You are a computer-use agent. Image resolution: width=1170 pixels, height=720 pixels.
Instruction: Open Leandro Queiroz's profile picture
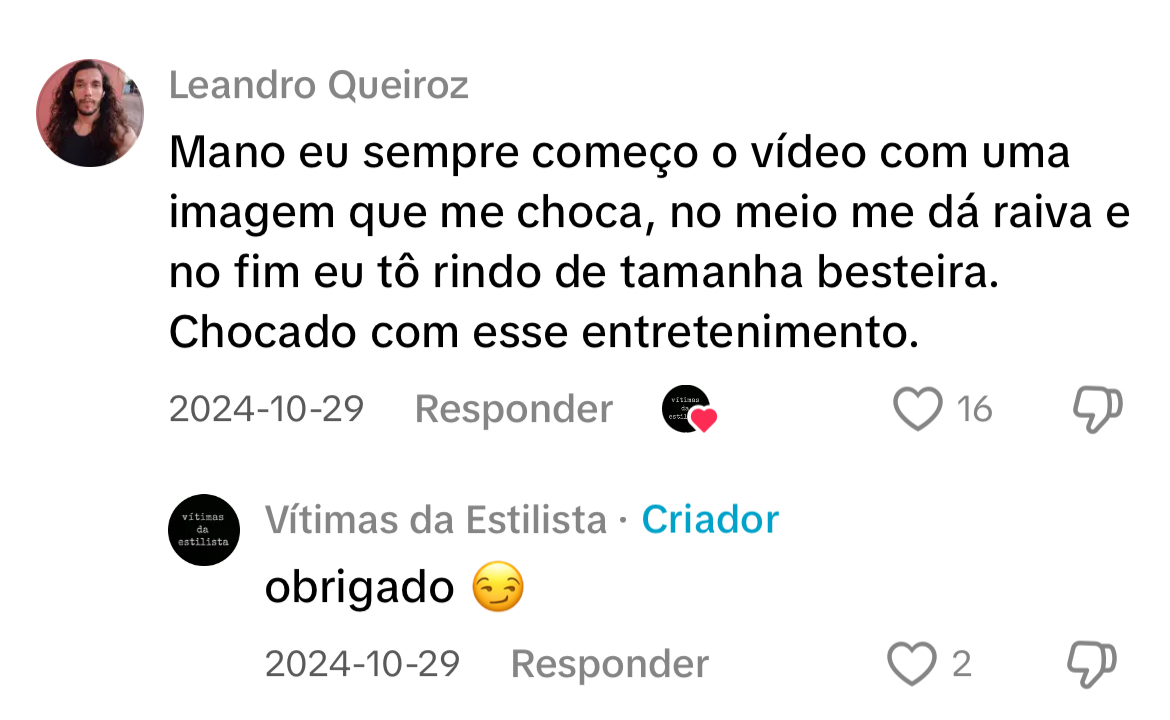click(90, 113)
